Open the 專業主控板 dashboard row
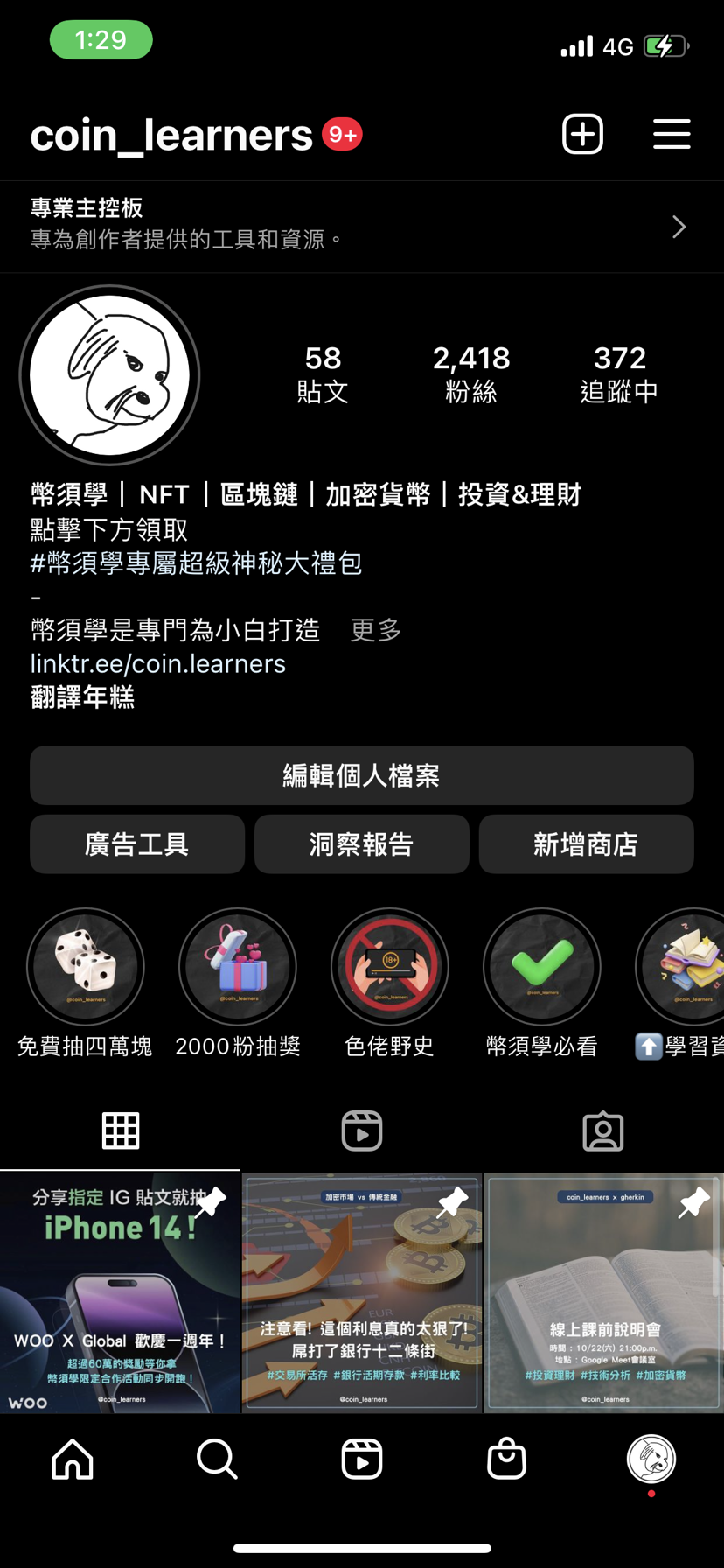The image size is (724, 1568). click(x=362, y=227)
